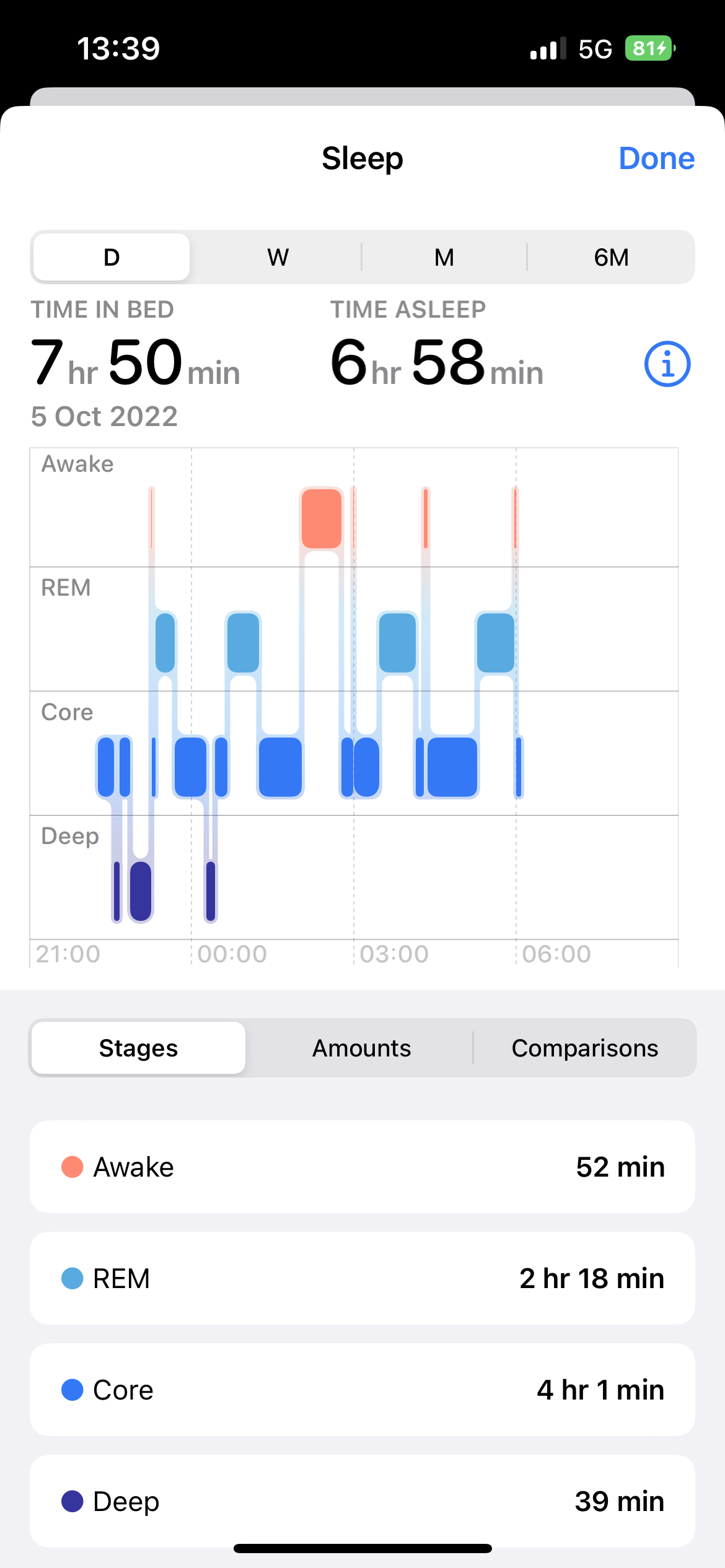Open the sleep info icon
Screen dimensions: 725x1568
pyautogui.click(x=667, y=364)
